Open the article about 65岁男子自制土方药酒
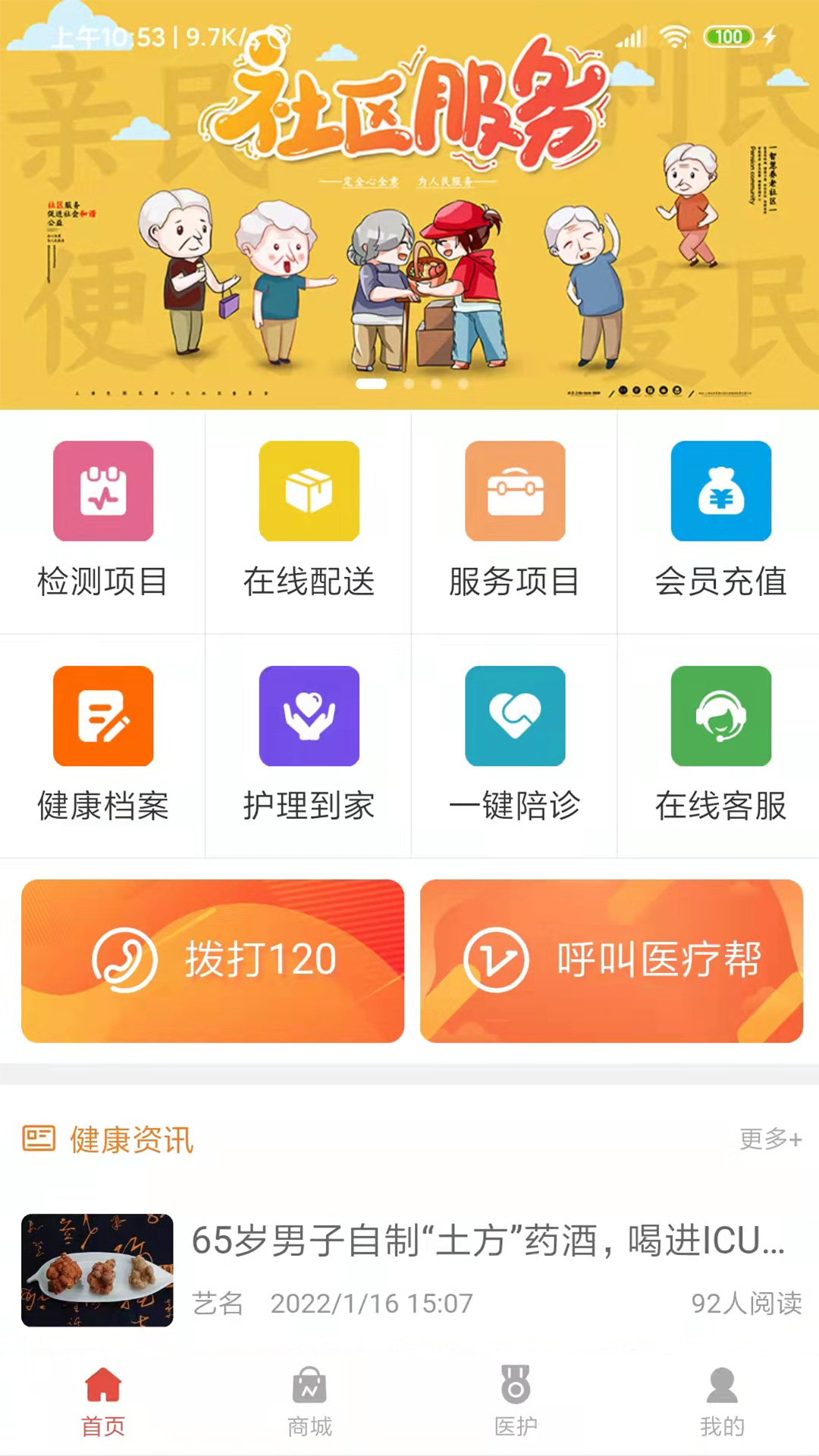819x1456 pixels. coord(409,1270)
